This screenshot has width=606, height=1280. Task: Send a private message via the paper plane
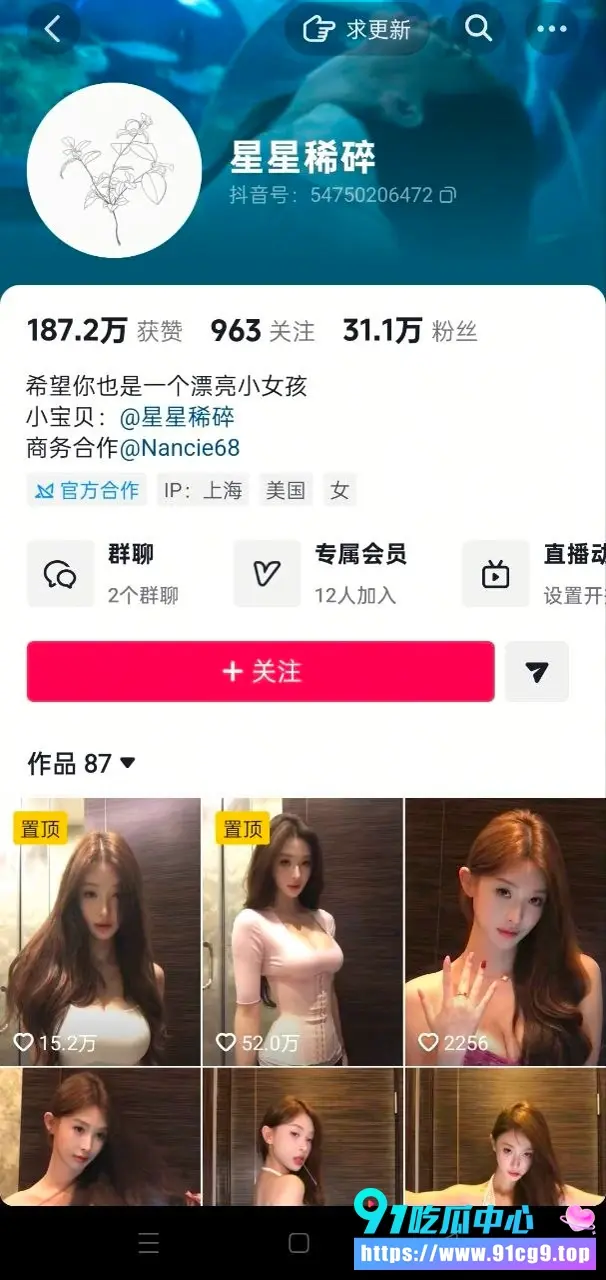[537, 671]
